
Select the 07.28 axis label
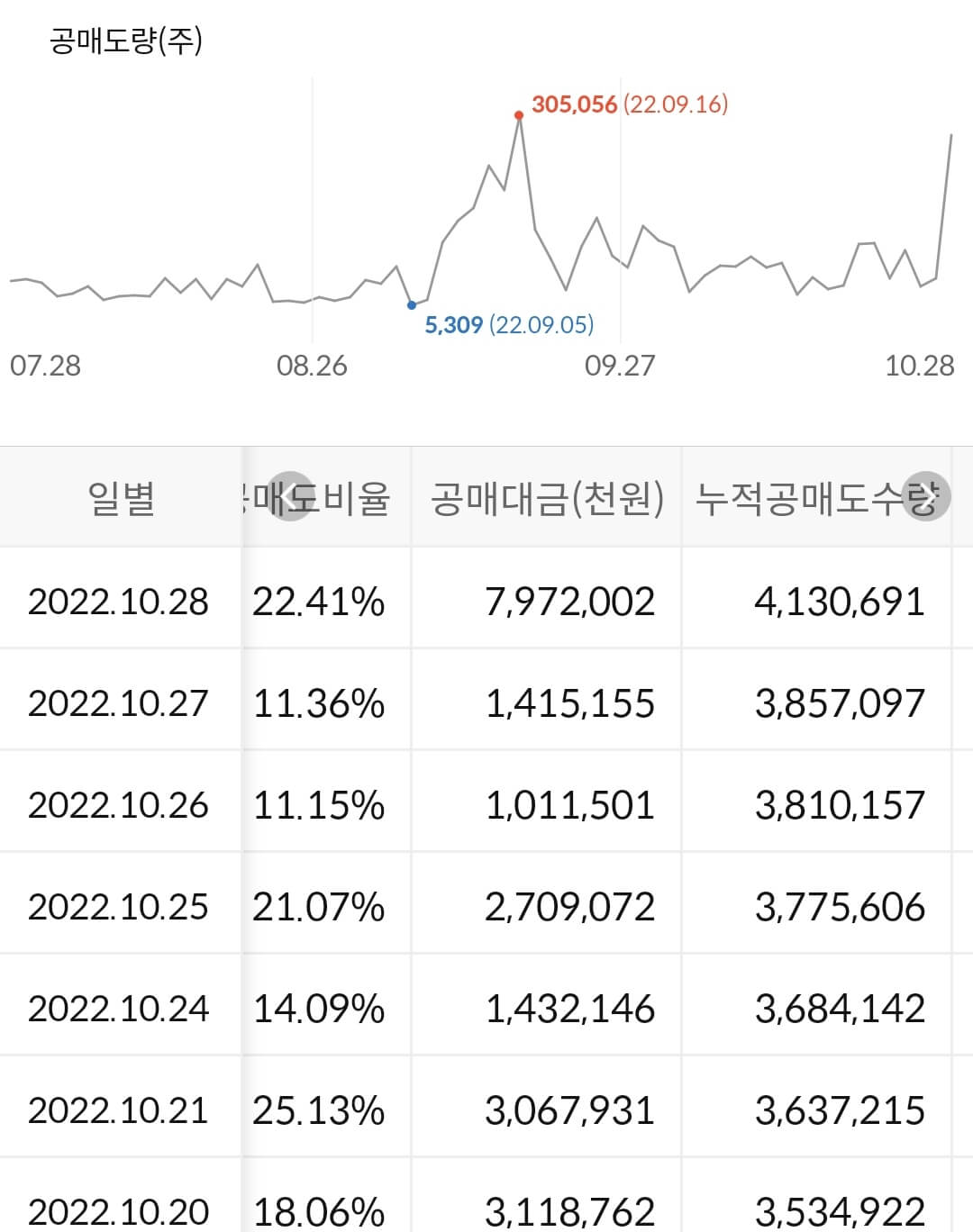[47, 366]
